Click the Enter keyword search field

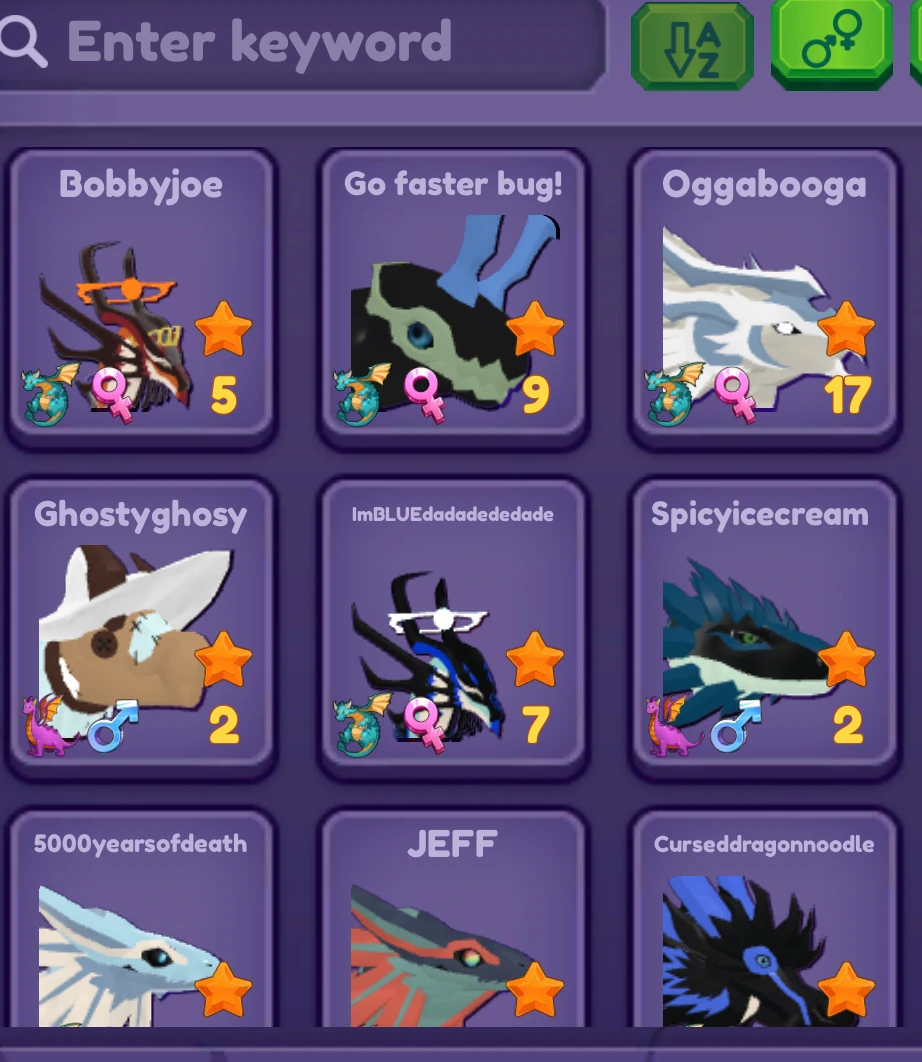coord(300,41)
